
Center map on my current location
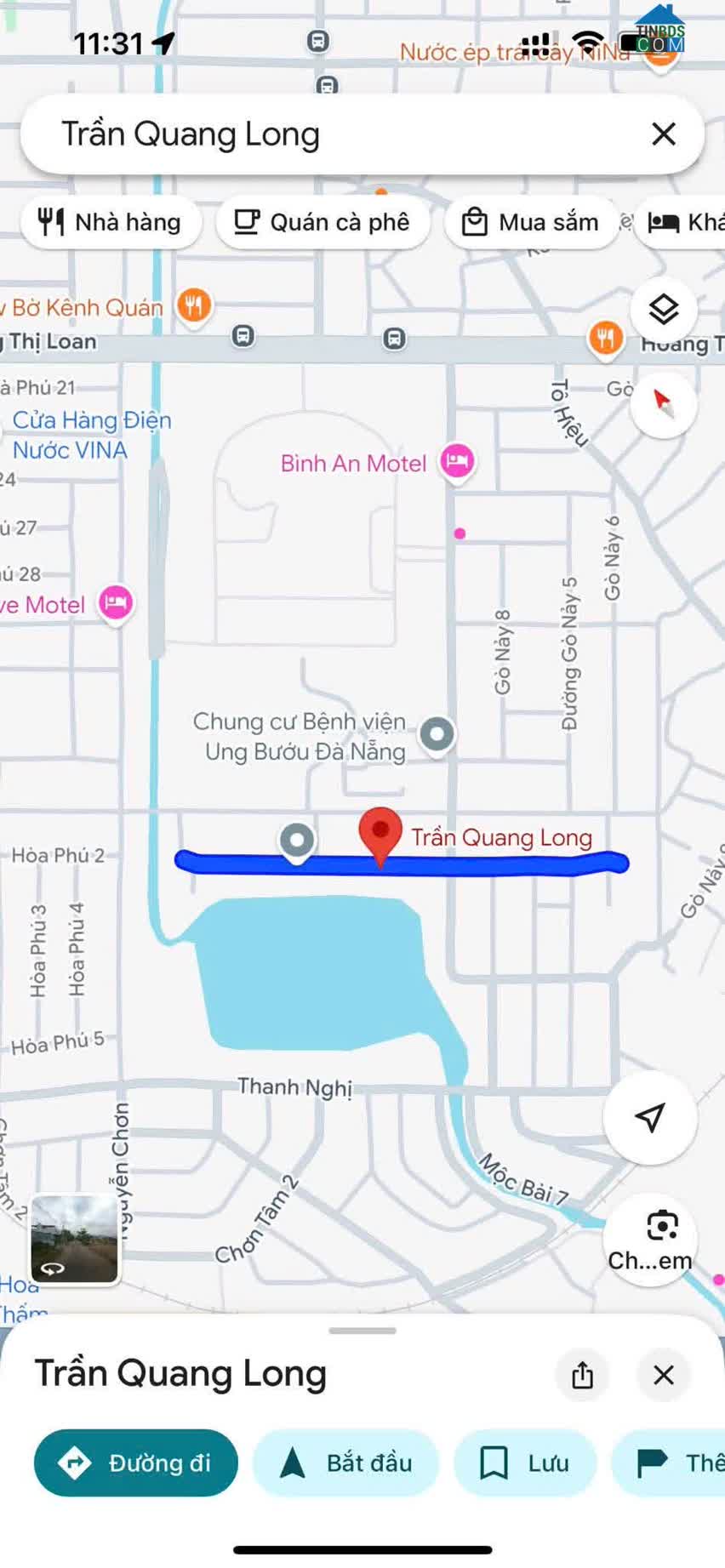pyautogui.click(x=650, y=1117)
